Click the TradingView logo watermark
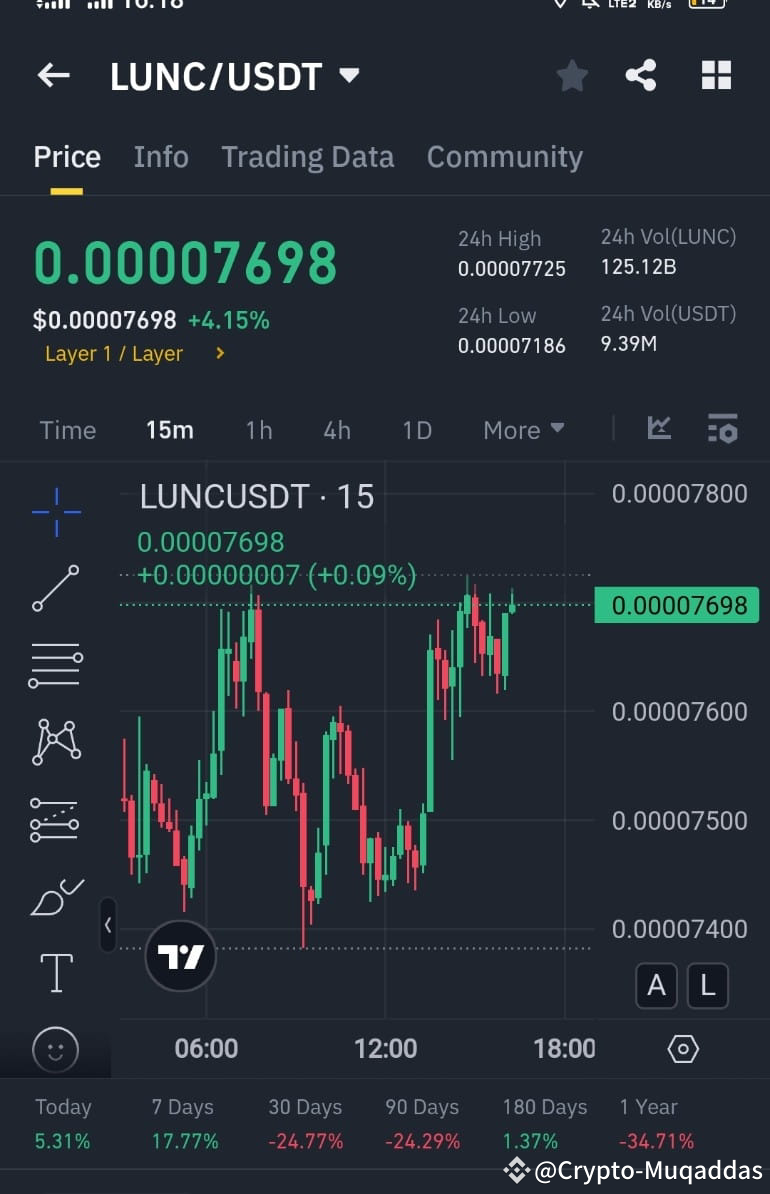Image resolution: width=770 pixels, height=1194 pixels. click(180, 955)
